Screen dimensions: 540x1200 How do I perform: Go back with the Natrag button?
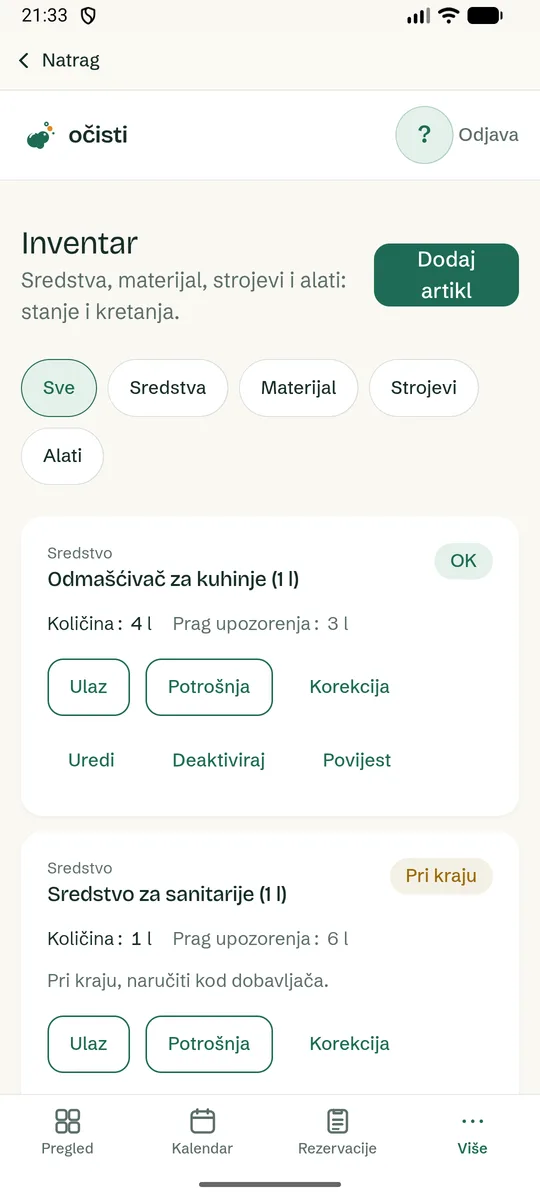point(59,60)
